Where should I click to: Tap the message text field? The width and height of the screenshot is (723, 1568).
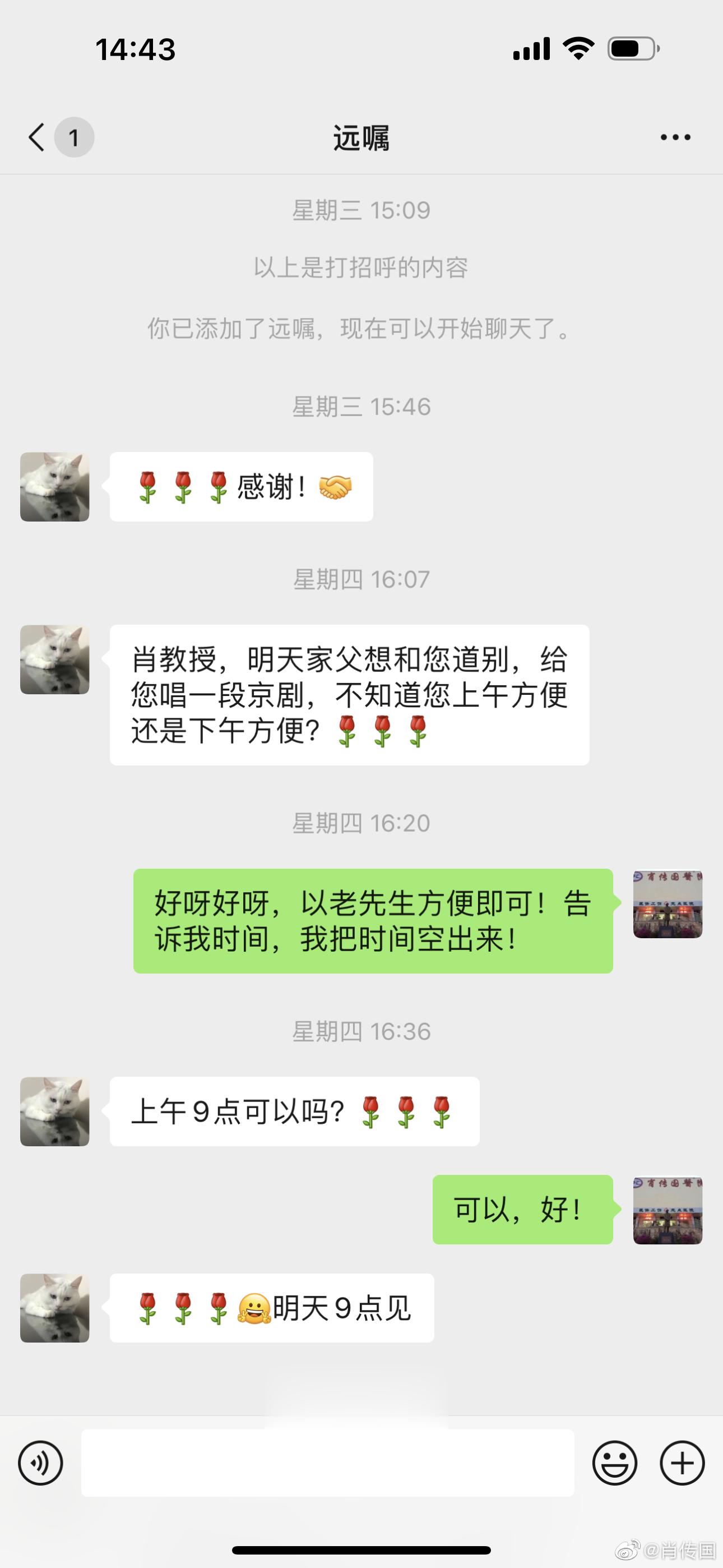[327, 1463]
